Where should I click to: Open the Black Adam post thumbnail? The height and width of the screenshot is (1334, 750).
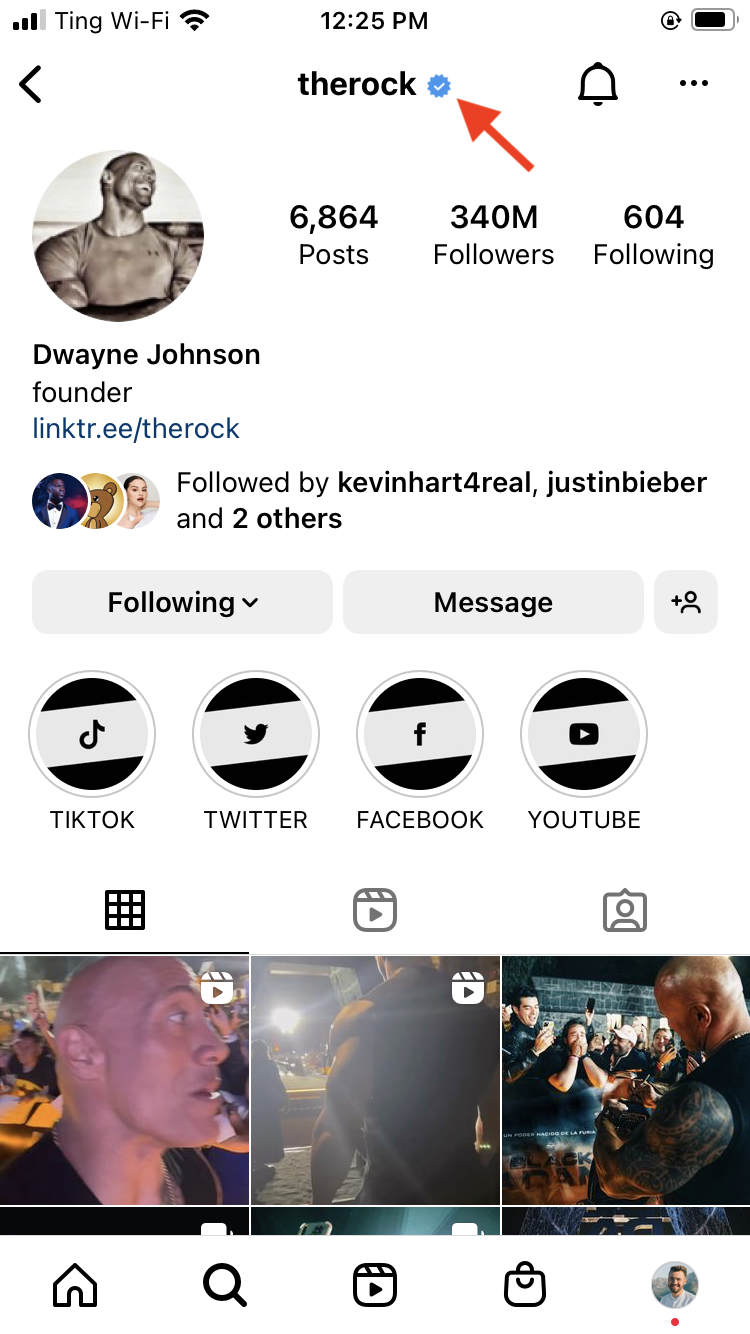coord(626,1080)
